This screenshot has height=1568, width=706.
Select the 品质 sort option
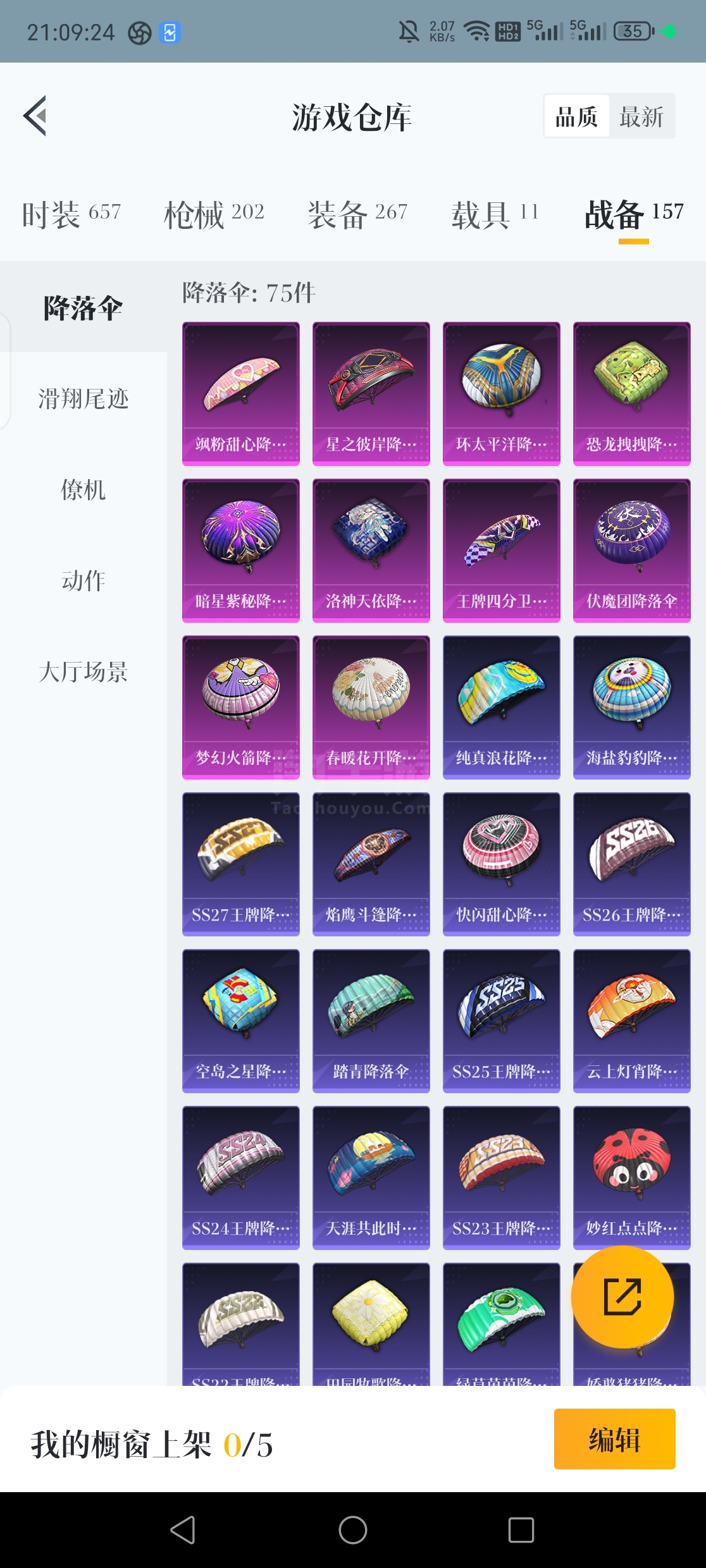576,116
